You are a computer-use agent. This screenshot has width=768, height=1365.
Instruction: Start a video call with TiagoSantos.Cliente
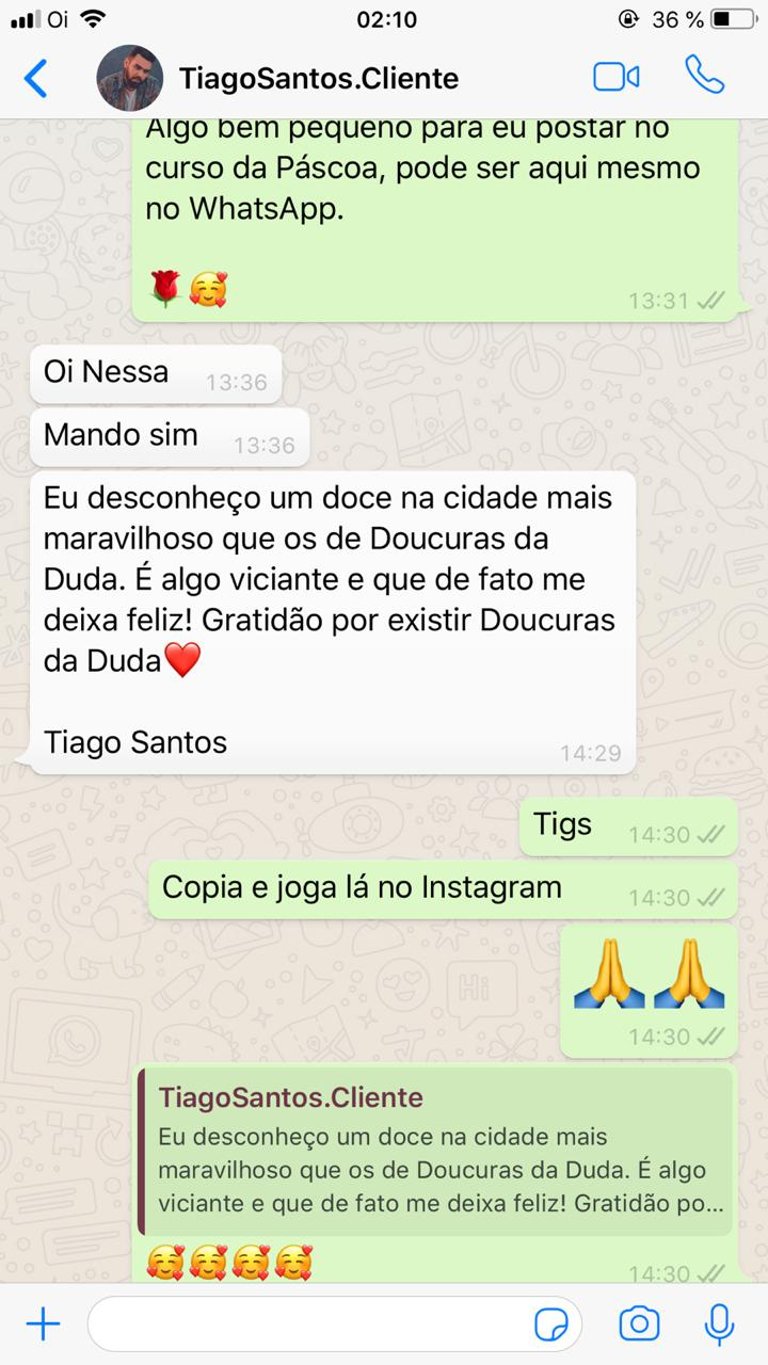click(616, 78)
